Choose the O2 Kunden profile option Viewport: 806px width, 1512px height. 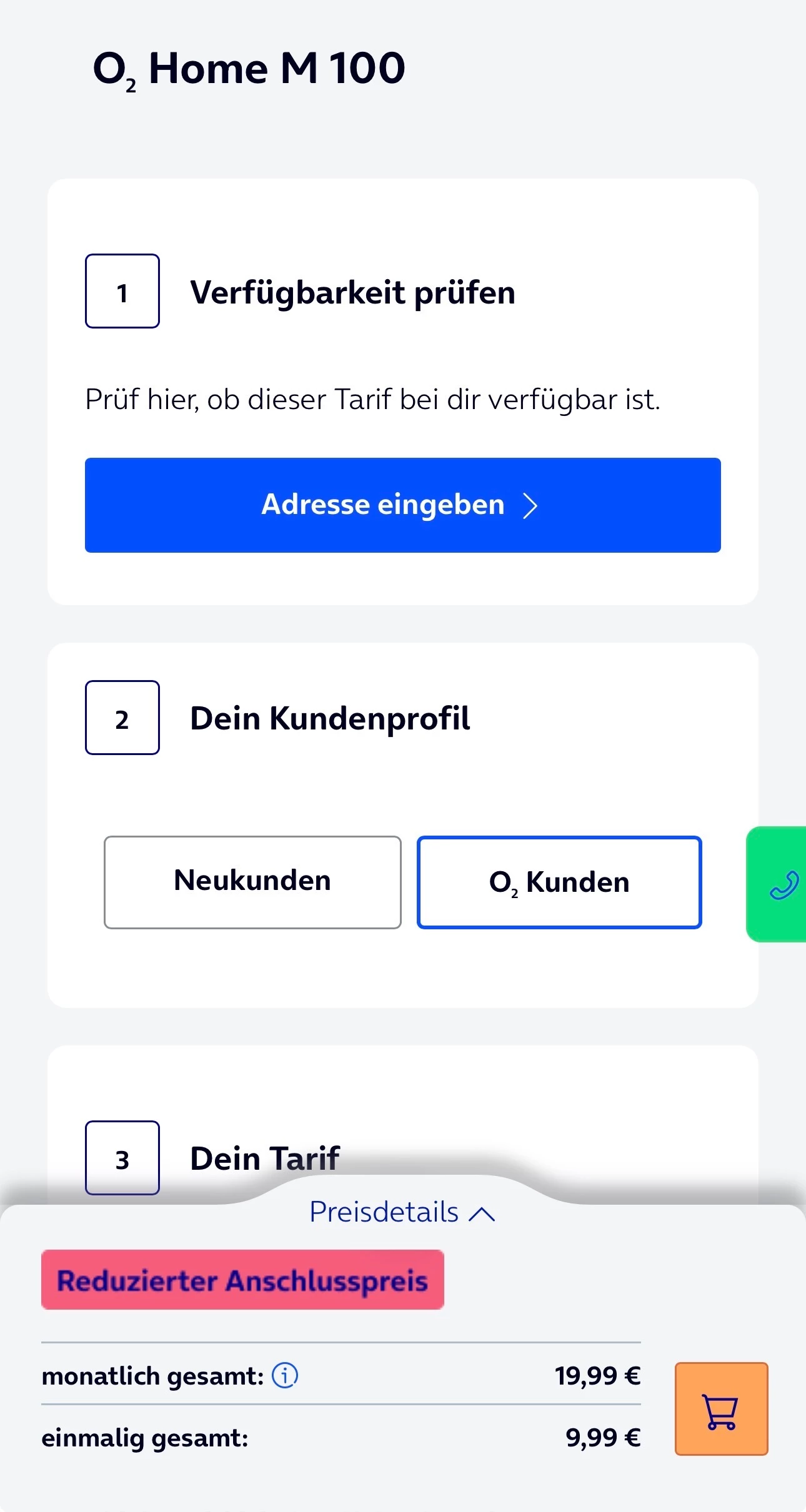click(559, 882)
